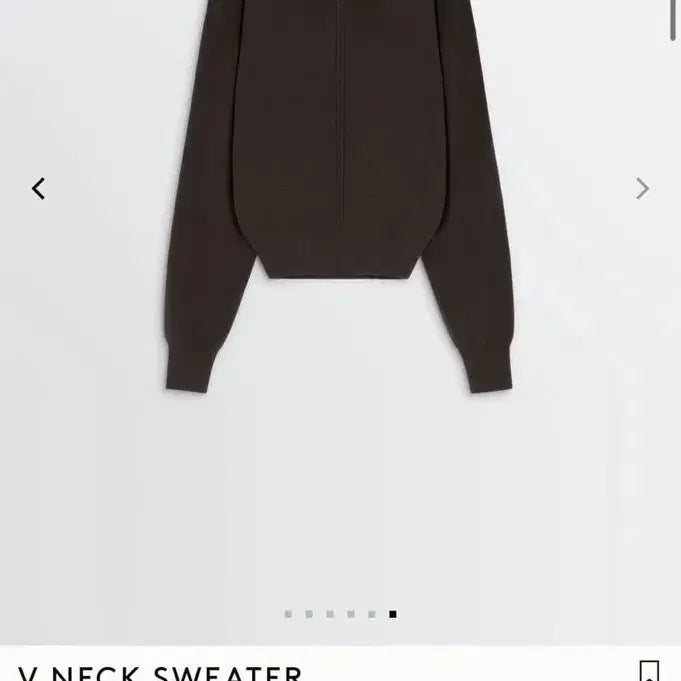This screenshot has width=681, height=681.
Task: Select the first photo indicator dot
Action: point(288,614)
